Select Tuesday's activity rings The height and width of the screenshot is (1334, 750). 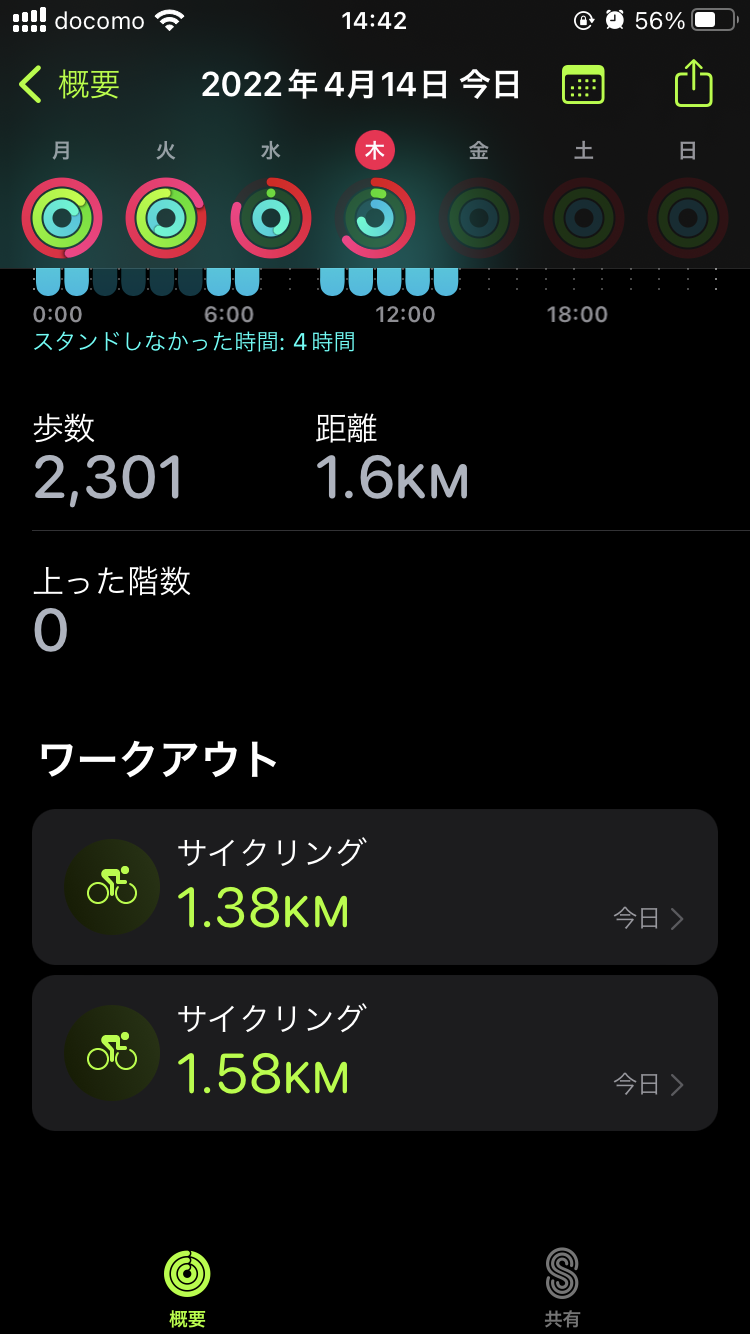[166, 217]
